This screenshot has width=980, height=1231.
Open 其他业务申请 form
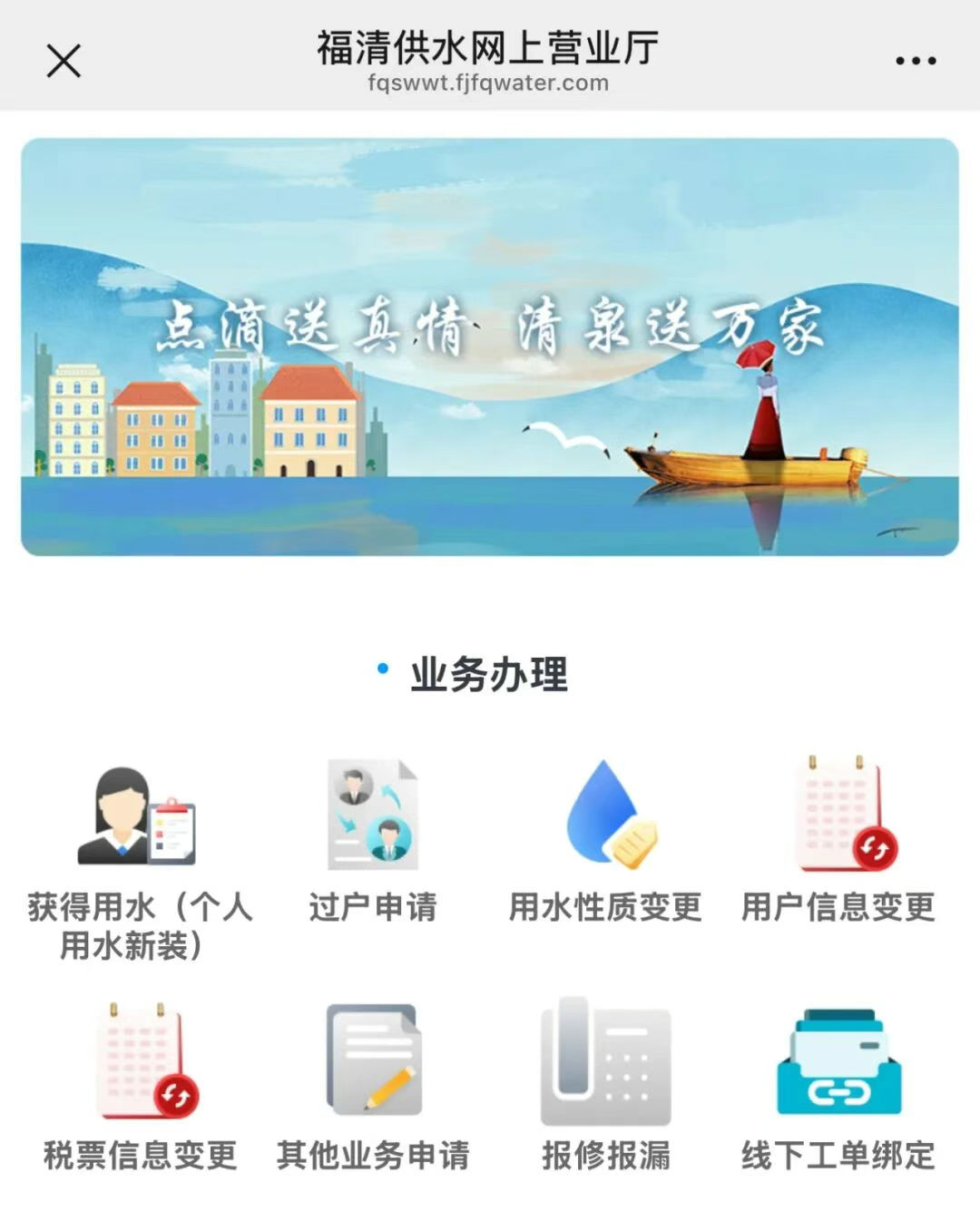(x=373, y=1063)
